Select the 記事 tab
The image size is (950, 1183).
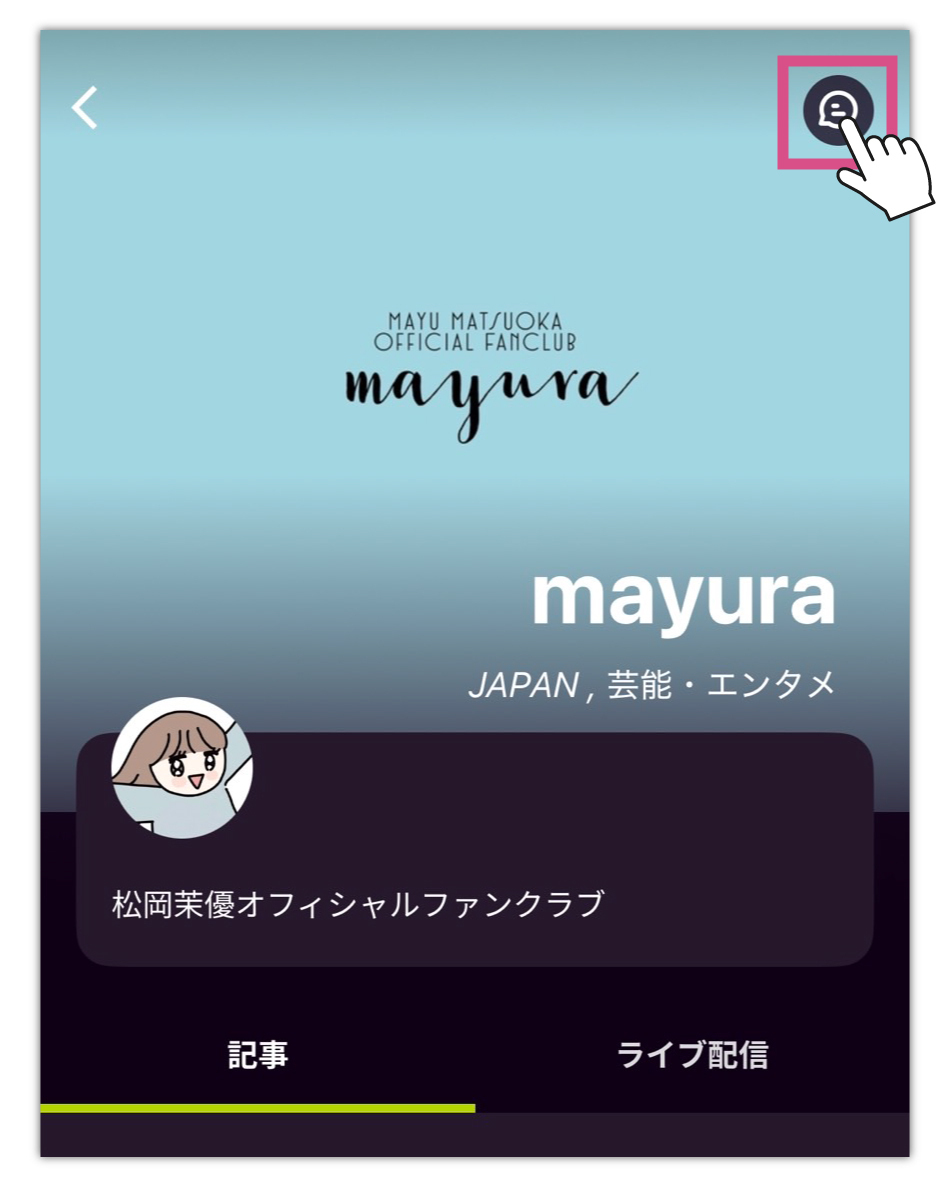(x=258, y=1056)
